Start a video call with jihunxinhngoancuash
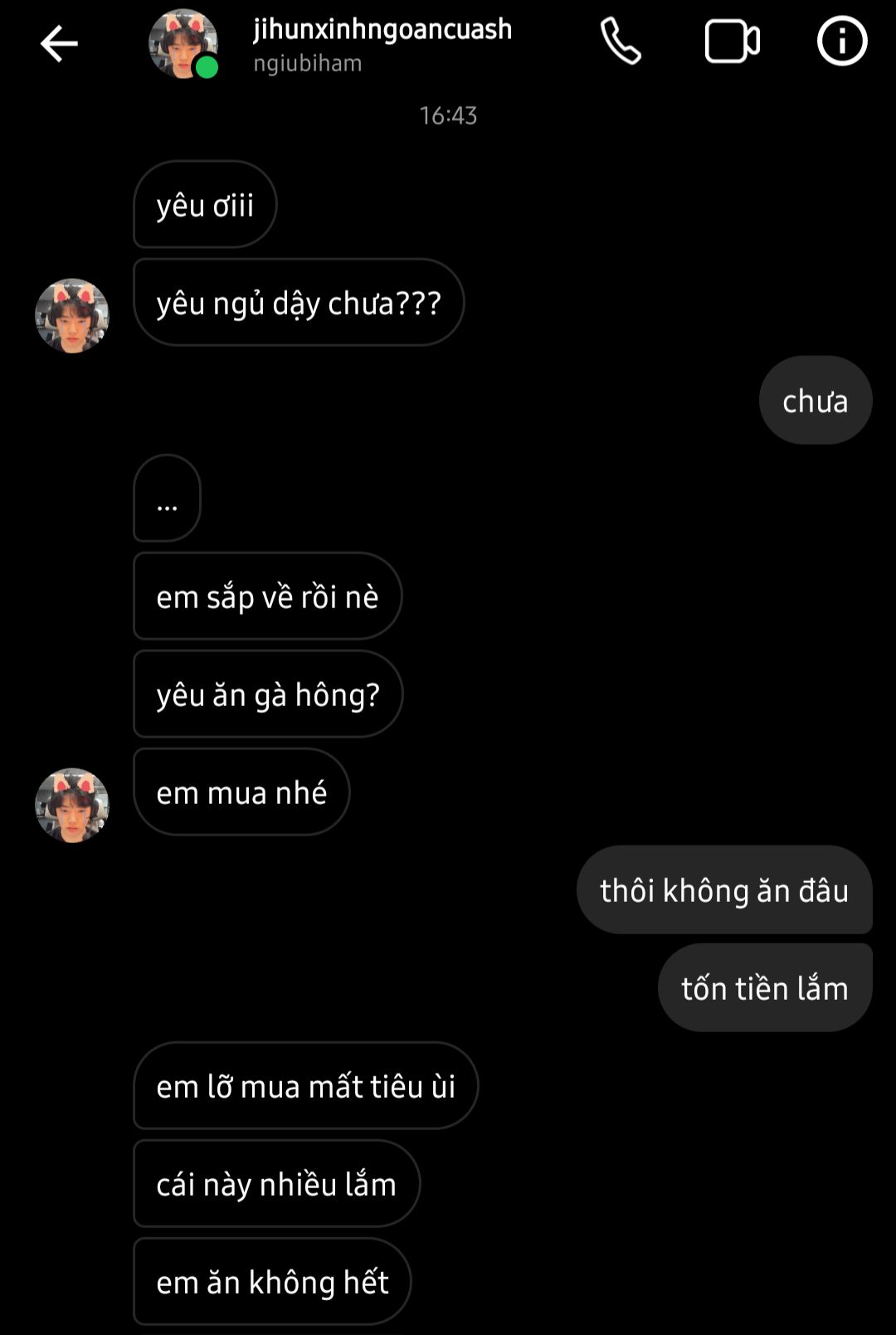The image size is (896, 1335). coord(732,42)
